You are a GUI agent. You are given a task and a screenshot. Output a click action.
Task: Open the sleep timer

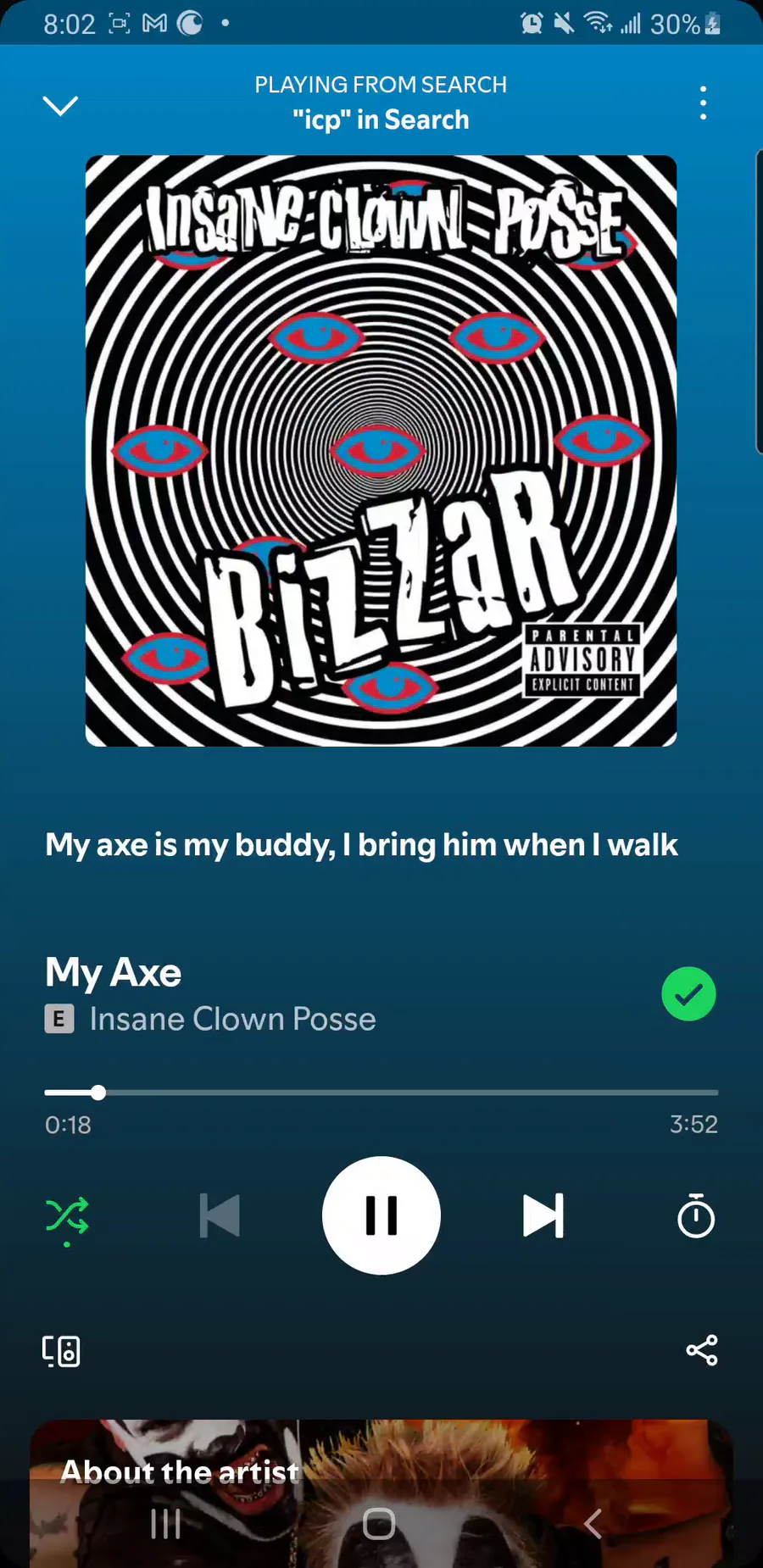point(696,1215)
